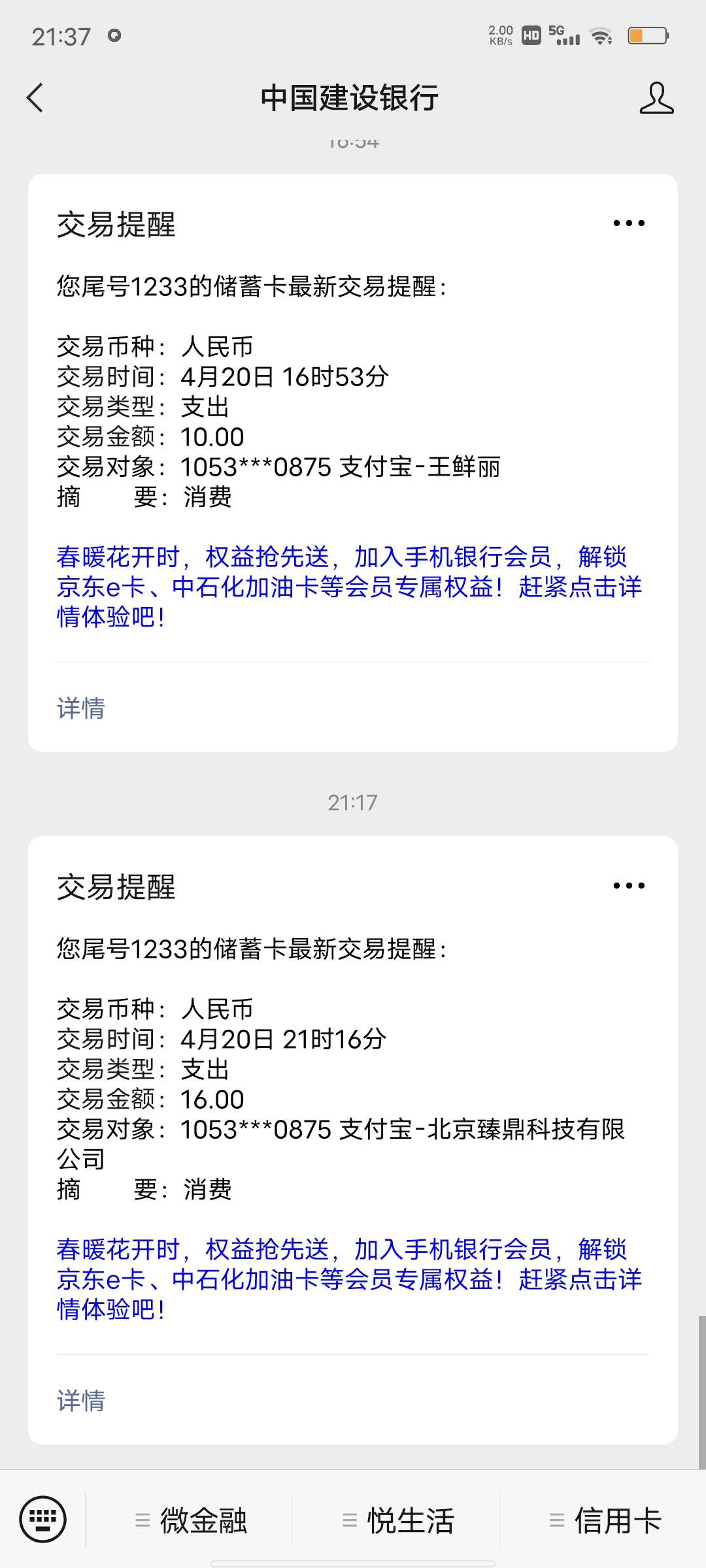The image size is (706, 1568).
Task: Open the three-dot menu on the 16时53分 transaction card
Action: tap(629, 223)
